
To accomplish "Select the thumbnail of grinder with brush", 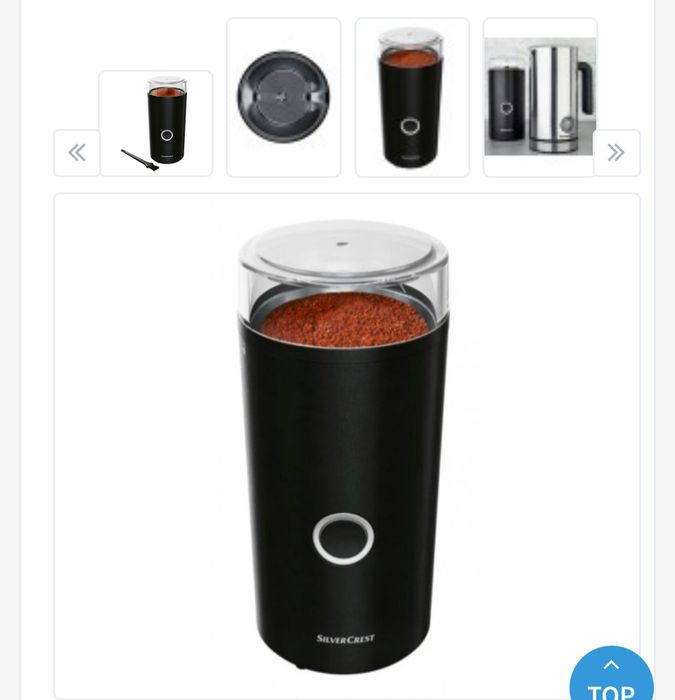I will (x=156, y=124).
